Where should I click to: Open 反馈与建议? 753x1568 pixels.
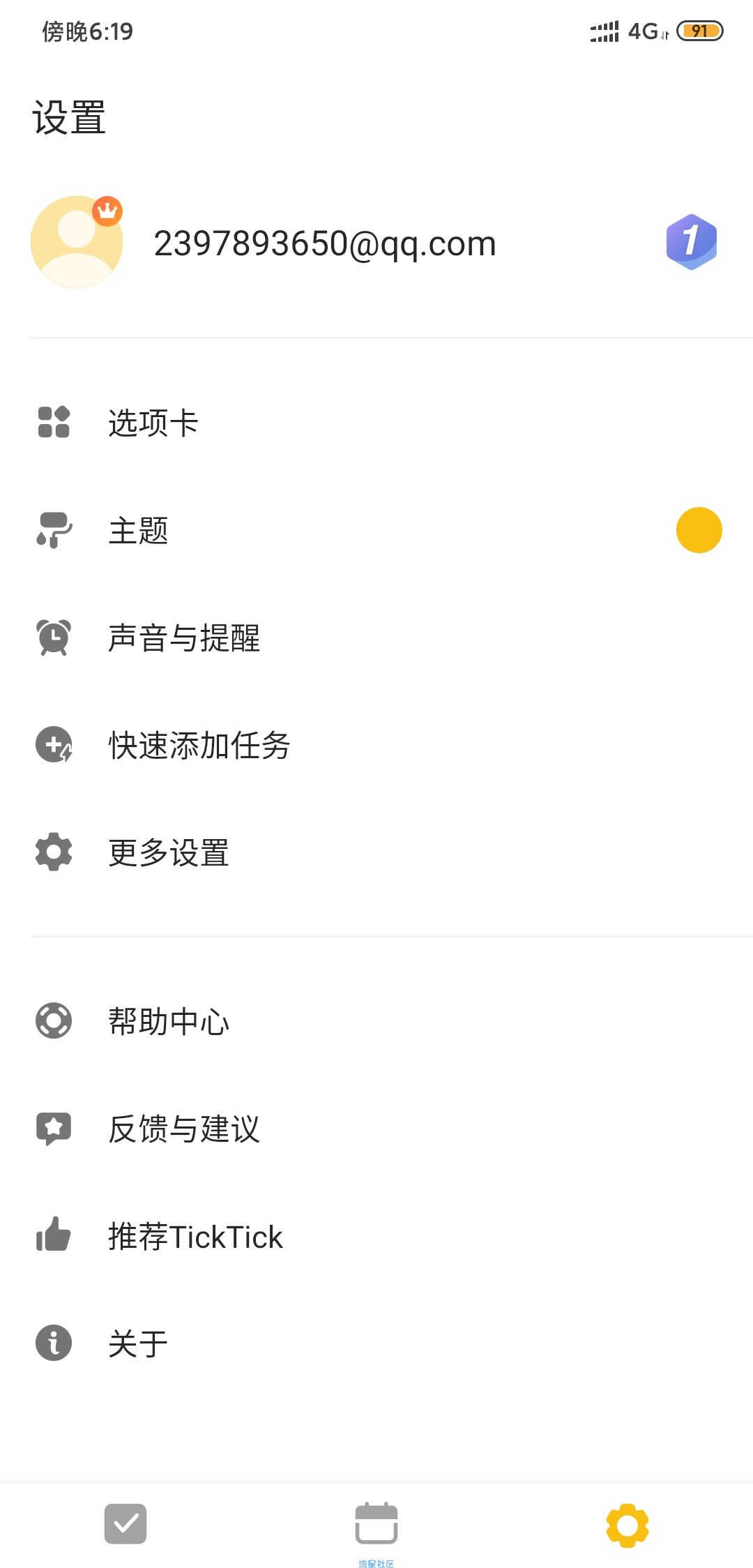pos(376,1129)
